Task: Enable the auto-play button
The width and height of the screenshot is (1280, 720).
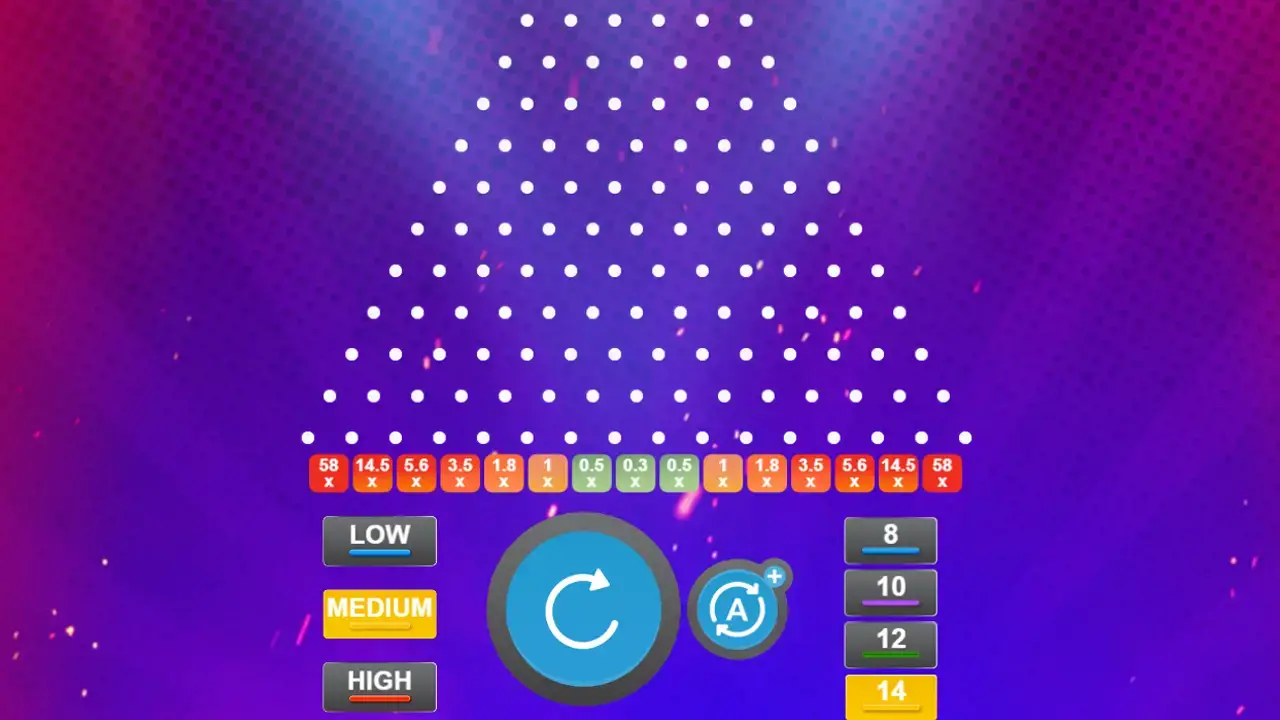Action: (737, 608)
